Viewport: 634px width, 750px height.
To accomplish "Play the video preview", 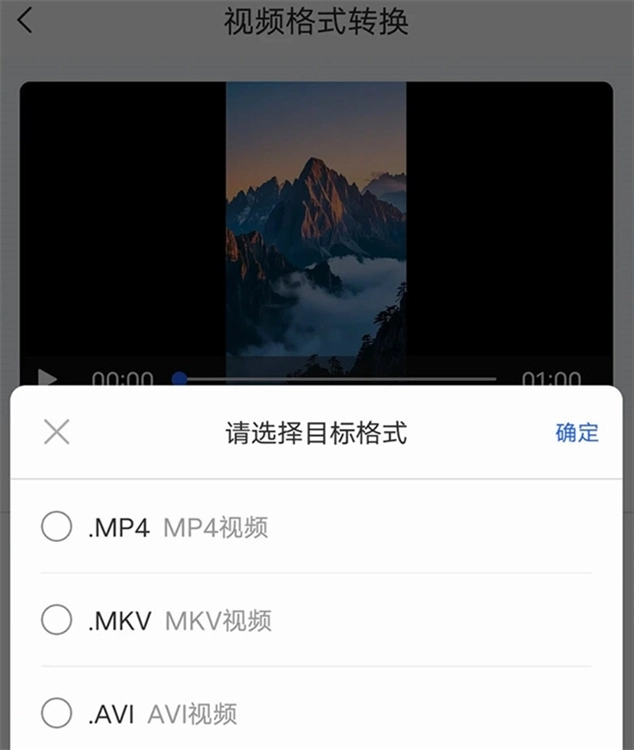I will [47, 378].
